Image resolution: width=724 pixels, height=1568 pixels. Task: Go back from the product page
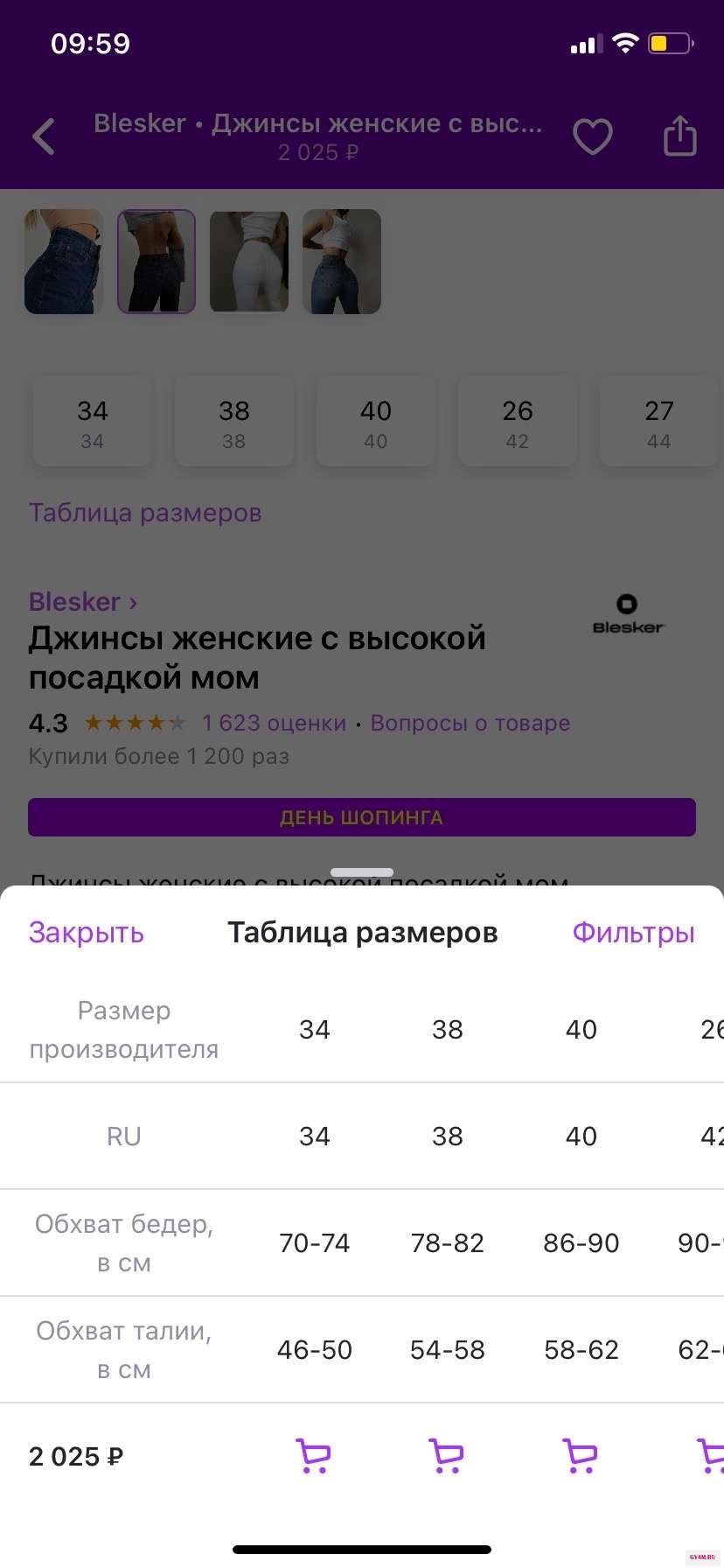pos(44,136)
